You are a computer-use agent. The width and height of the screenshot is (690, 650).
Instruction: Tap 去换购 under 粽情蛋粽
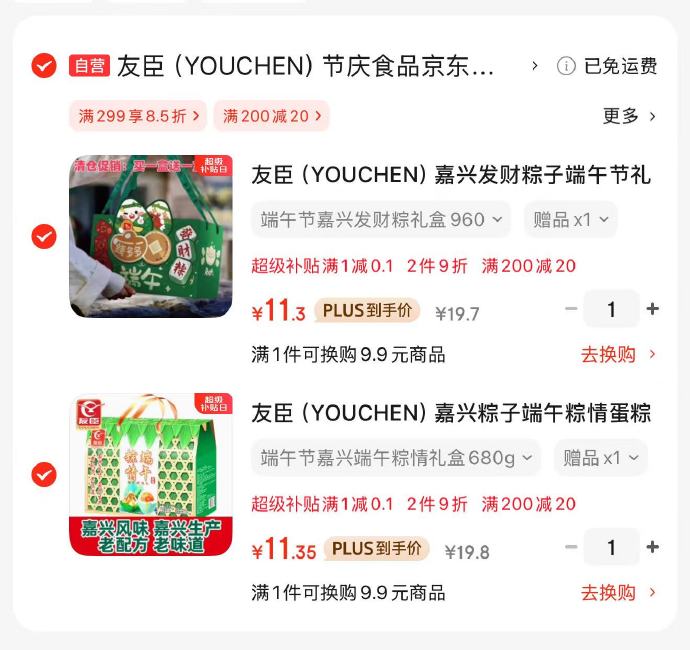point(618,592)
